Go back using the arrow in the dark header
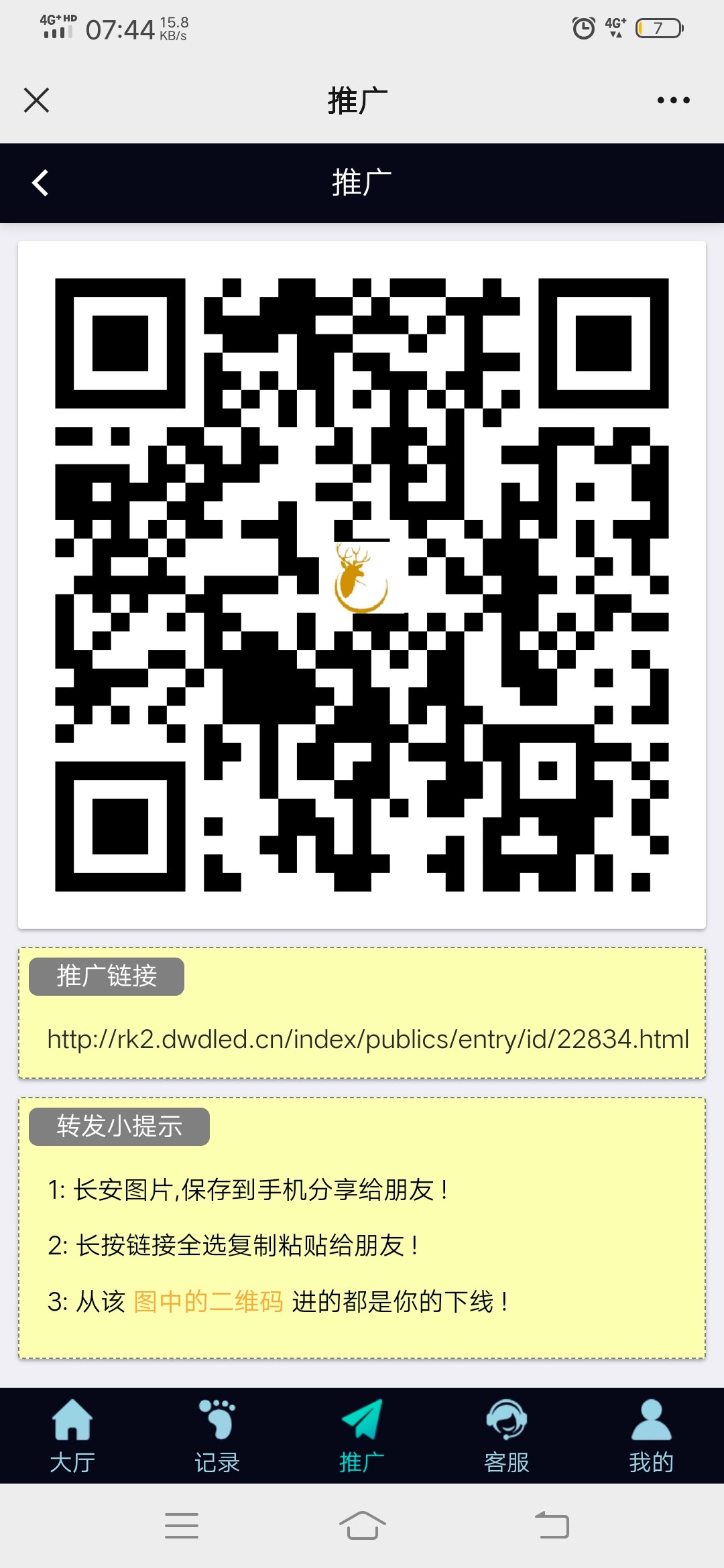Screen dimensions: 724x1568 (x=40, y=183)
